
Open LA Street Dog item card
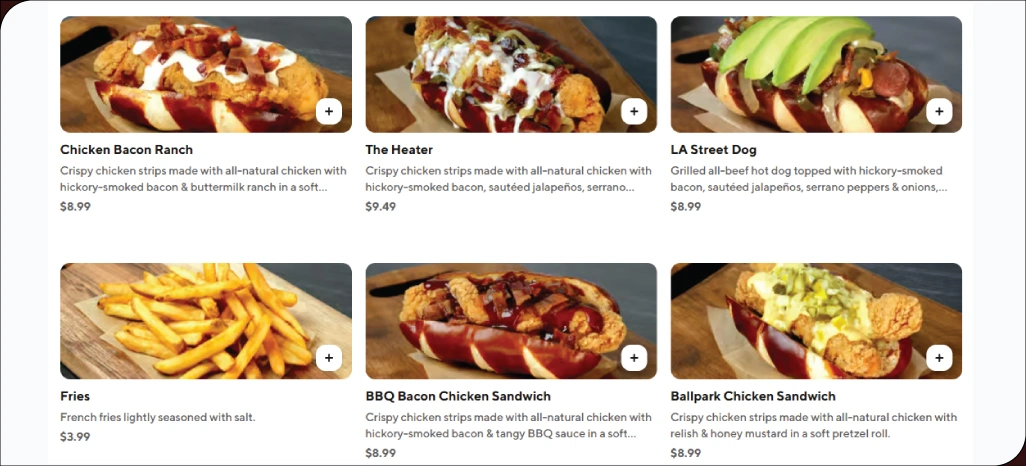pos(713,150)
